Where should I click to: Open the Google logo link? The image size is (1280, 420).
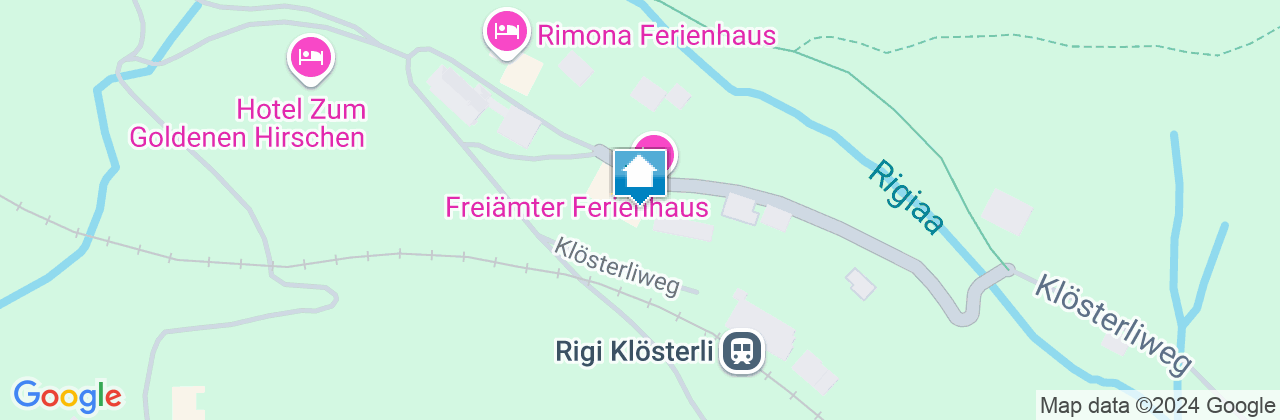pos(67,396)
